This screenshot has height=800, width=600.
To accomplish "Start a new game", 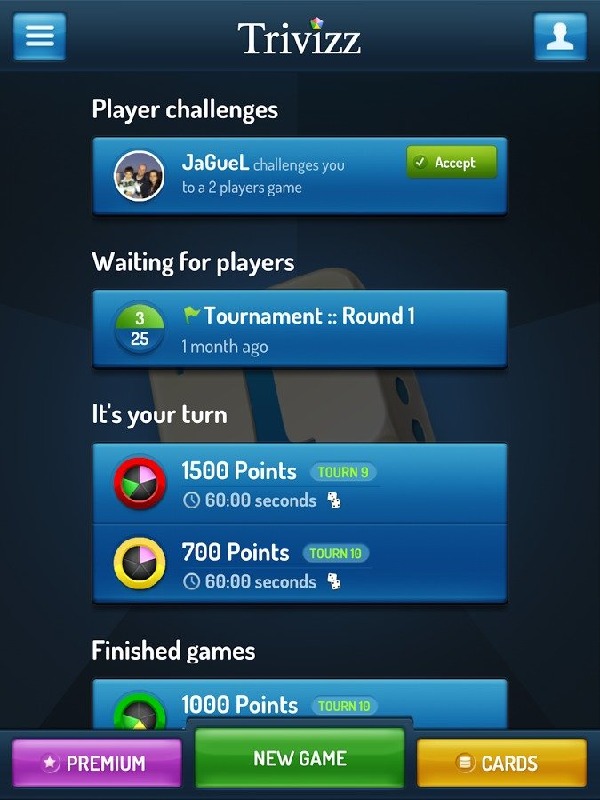I will point(300,759).
